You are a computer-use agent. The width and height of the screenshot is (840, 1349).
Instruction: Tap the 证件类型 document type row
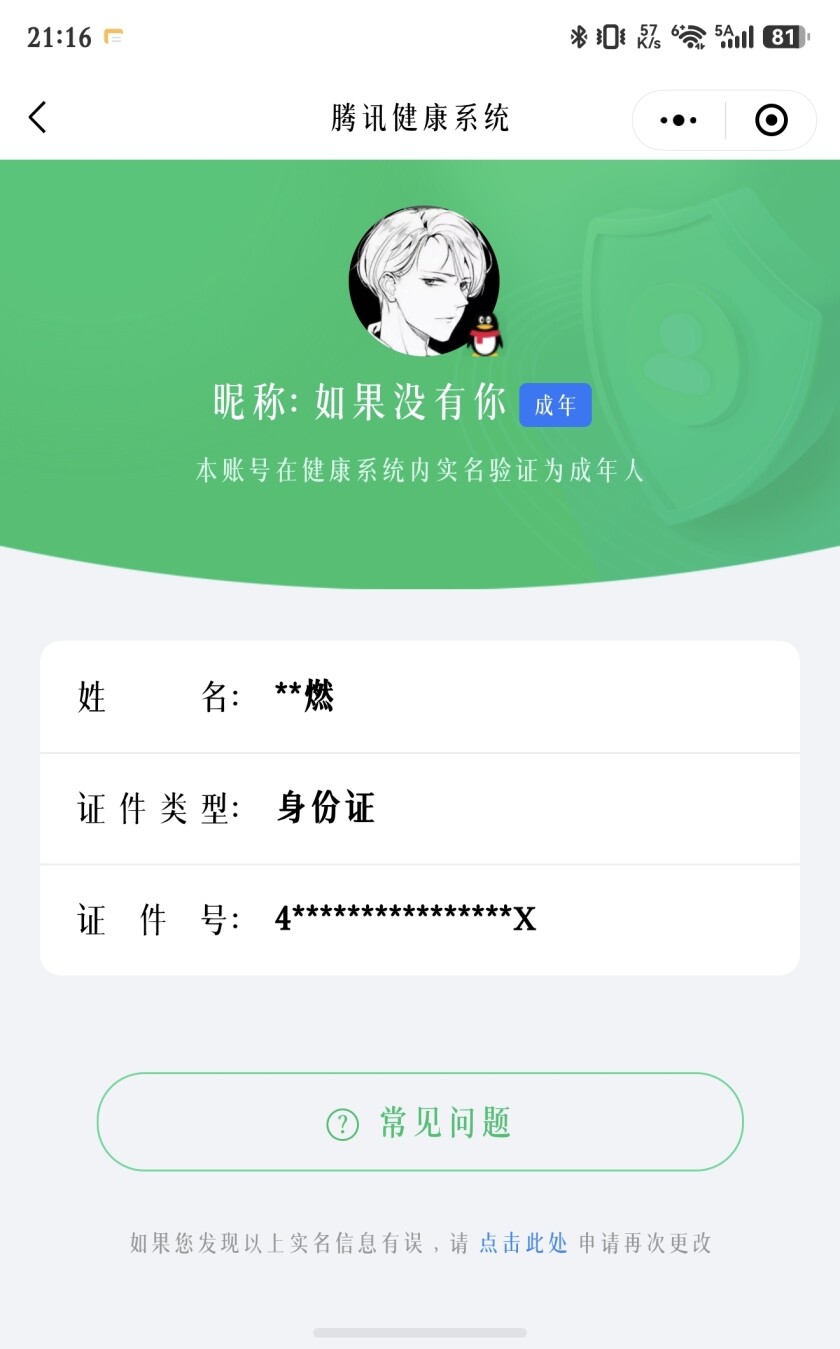click(420, 808)
